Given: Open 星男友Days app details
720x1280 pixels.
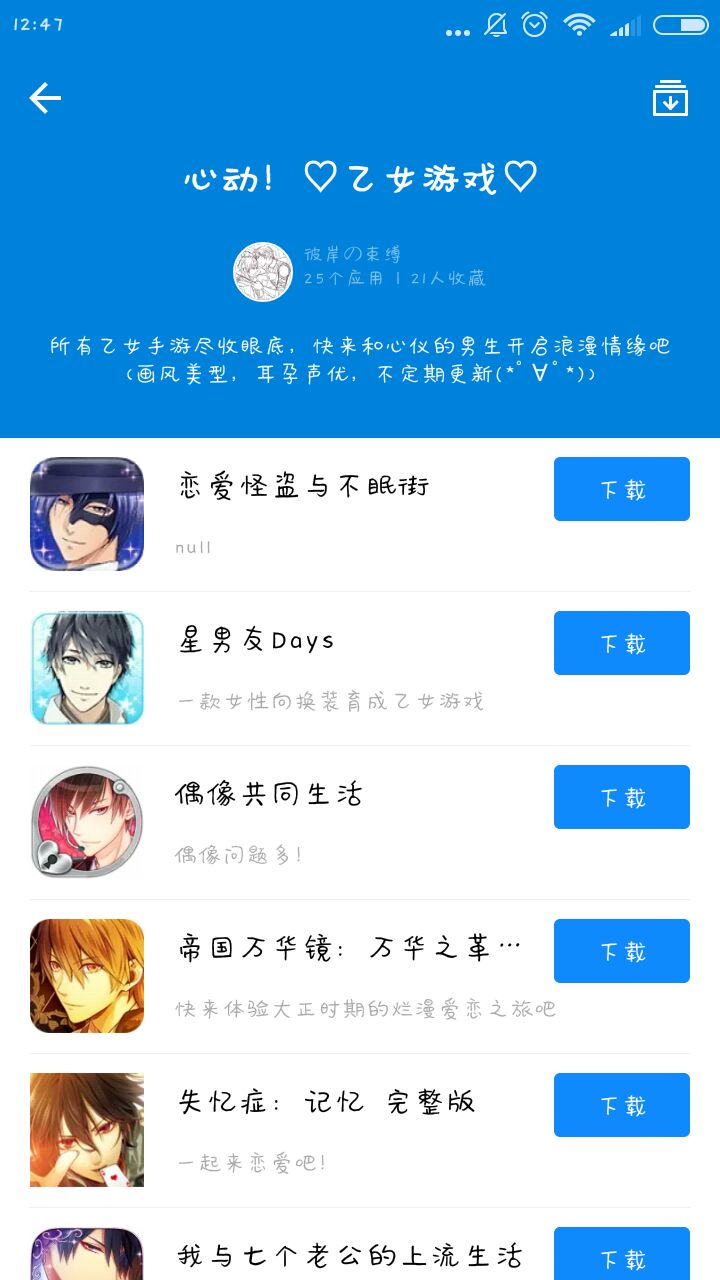Looking at the screenshot, I should point(256,641).
